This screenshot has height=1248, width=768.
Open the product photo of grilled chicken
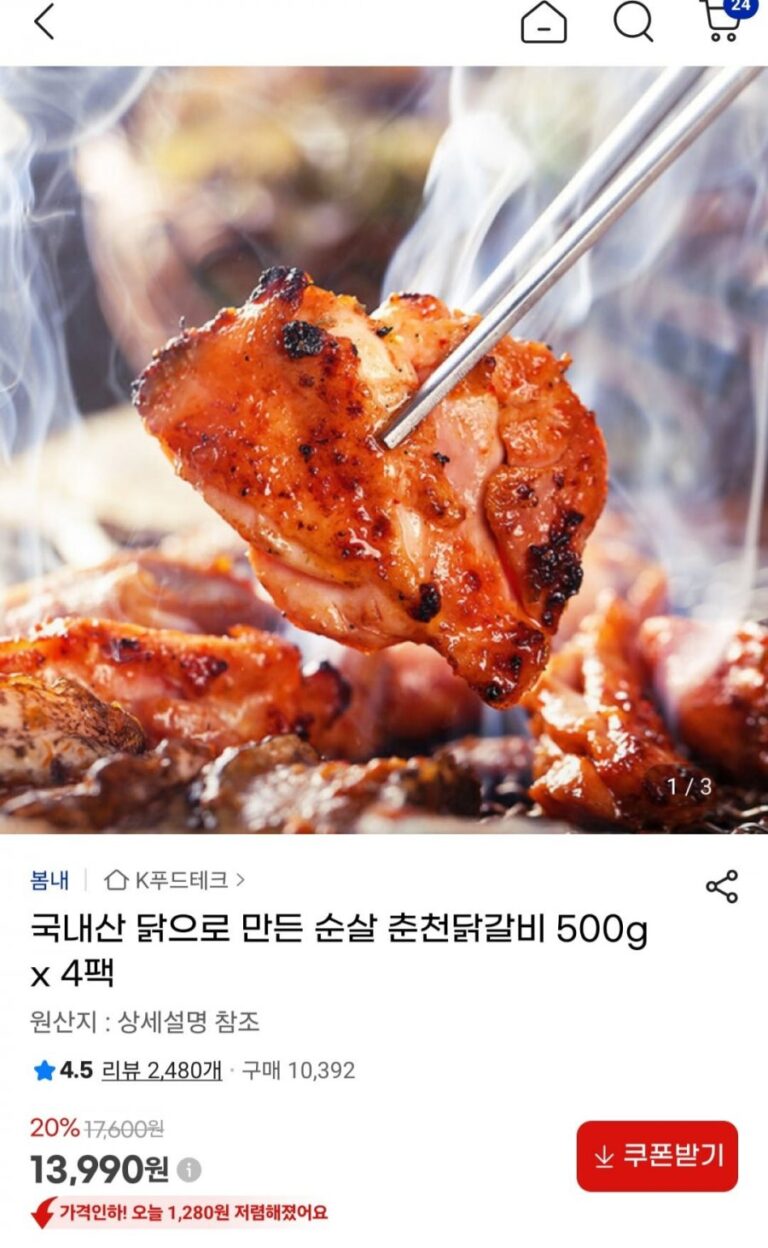point(384,450)
